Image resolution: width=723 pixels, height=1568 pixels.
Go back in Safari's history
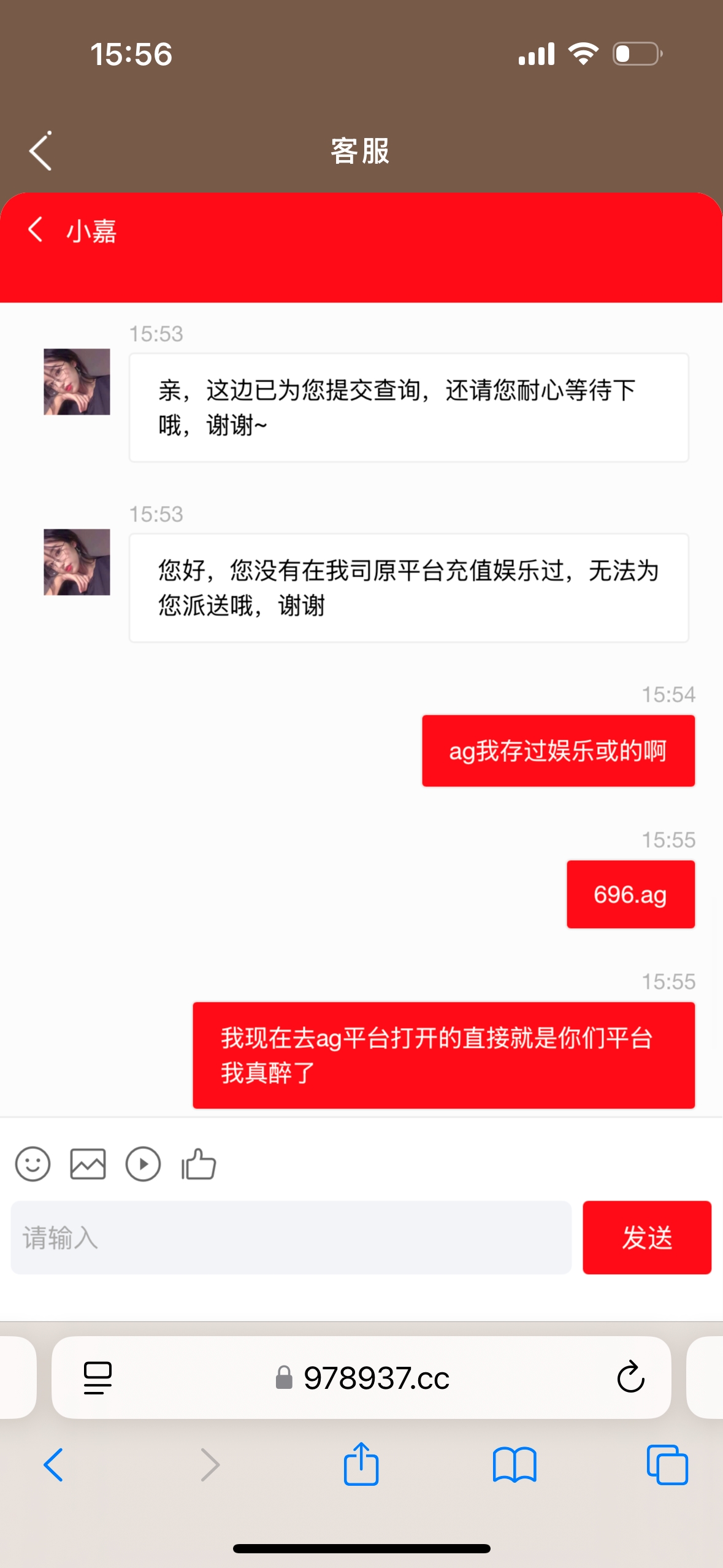pyautogui.click(x=53, y=1465)
